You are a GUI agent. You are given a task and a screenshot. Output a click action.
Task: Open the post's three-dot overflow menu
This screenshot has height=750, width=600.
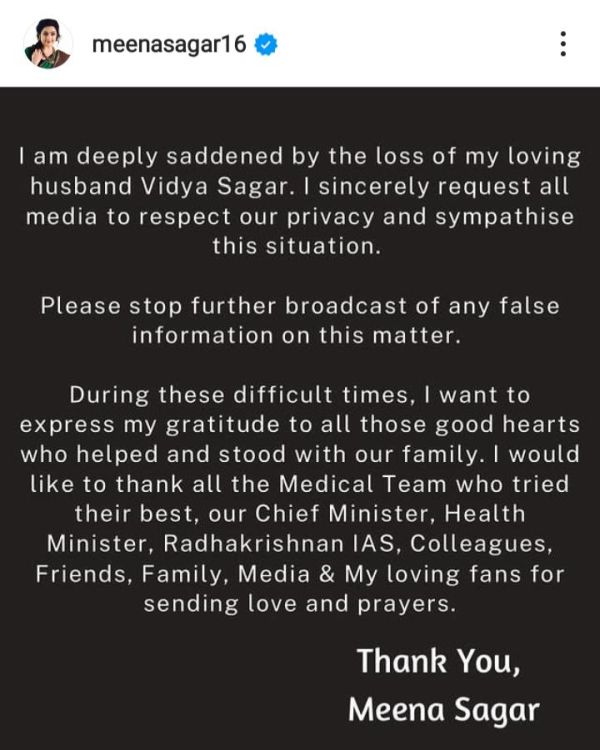tap(564, 44)
